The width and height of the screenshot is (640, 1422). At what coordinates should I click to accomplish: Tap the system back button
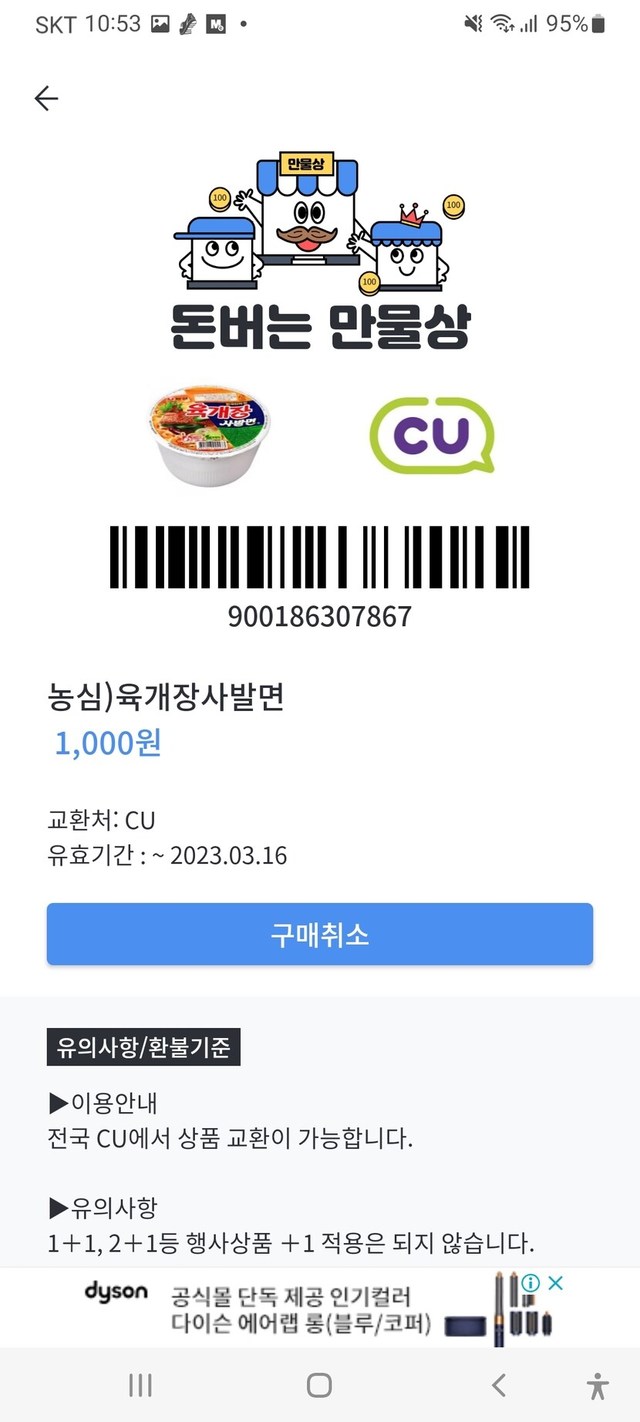[x=499, y=1385]
